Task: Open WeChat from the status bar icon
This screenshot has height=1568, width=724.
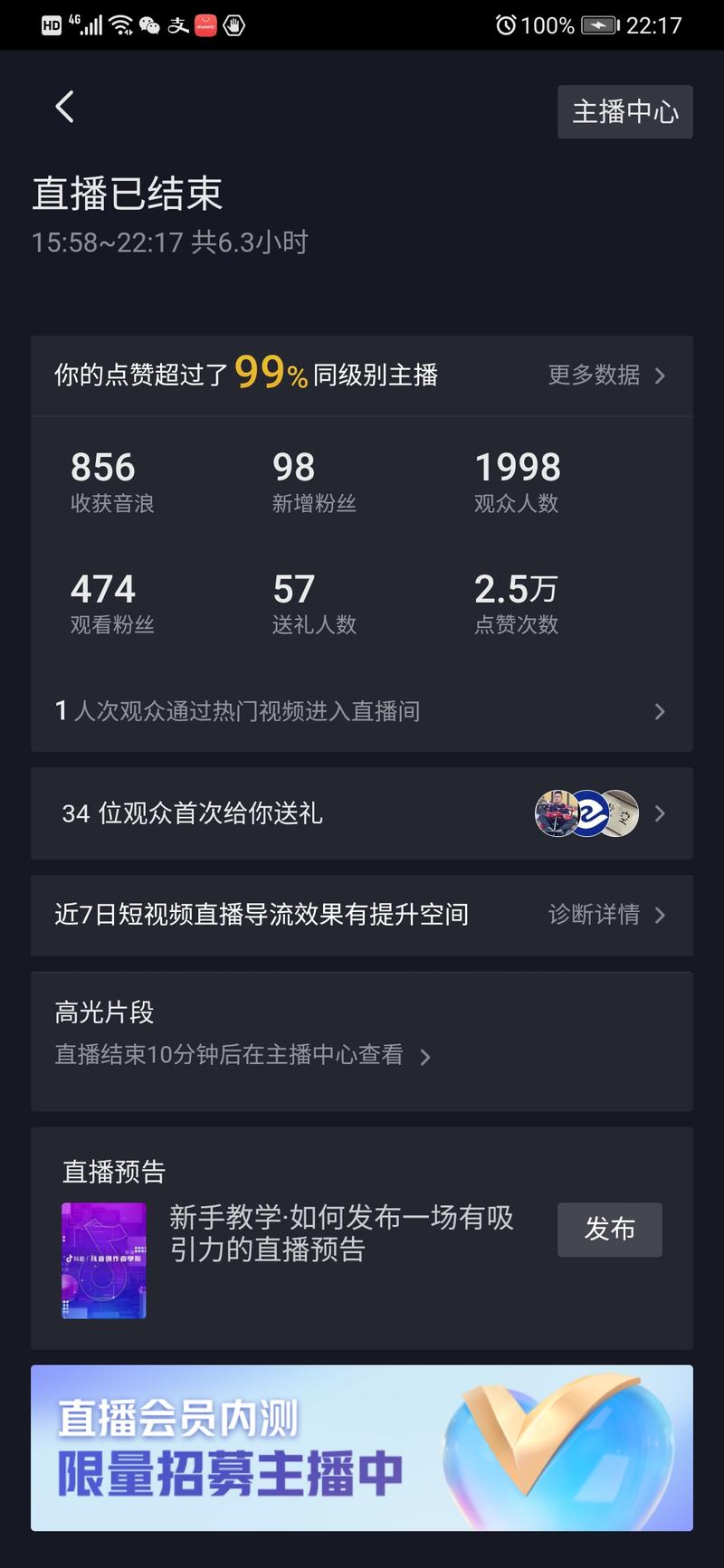Action: tap(149, 25)
